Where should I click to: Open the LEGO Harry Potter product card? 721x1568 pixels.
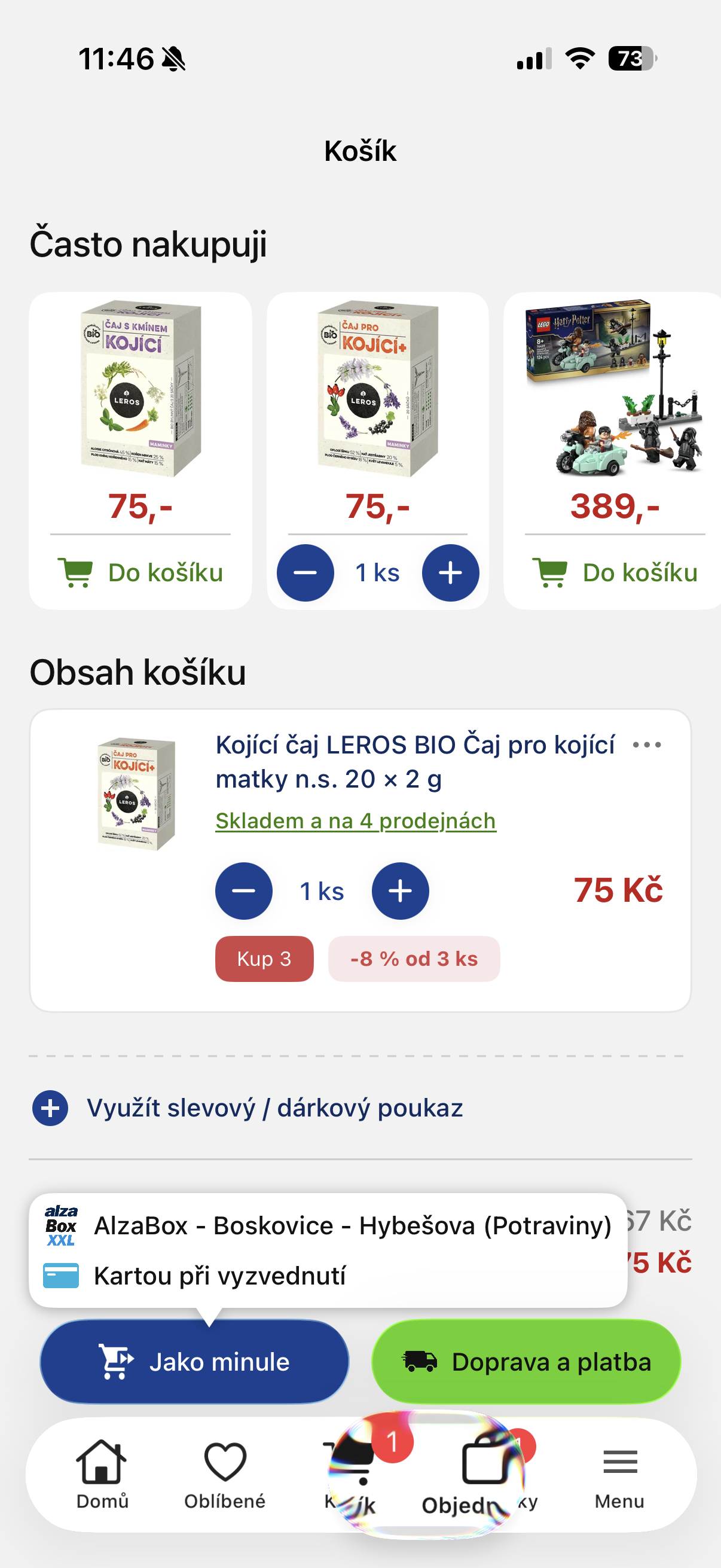(x=615, y=389)
